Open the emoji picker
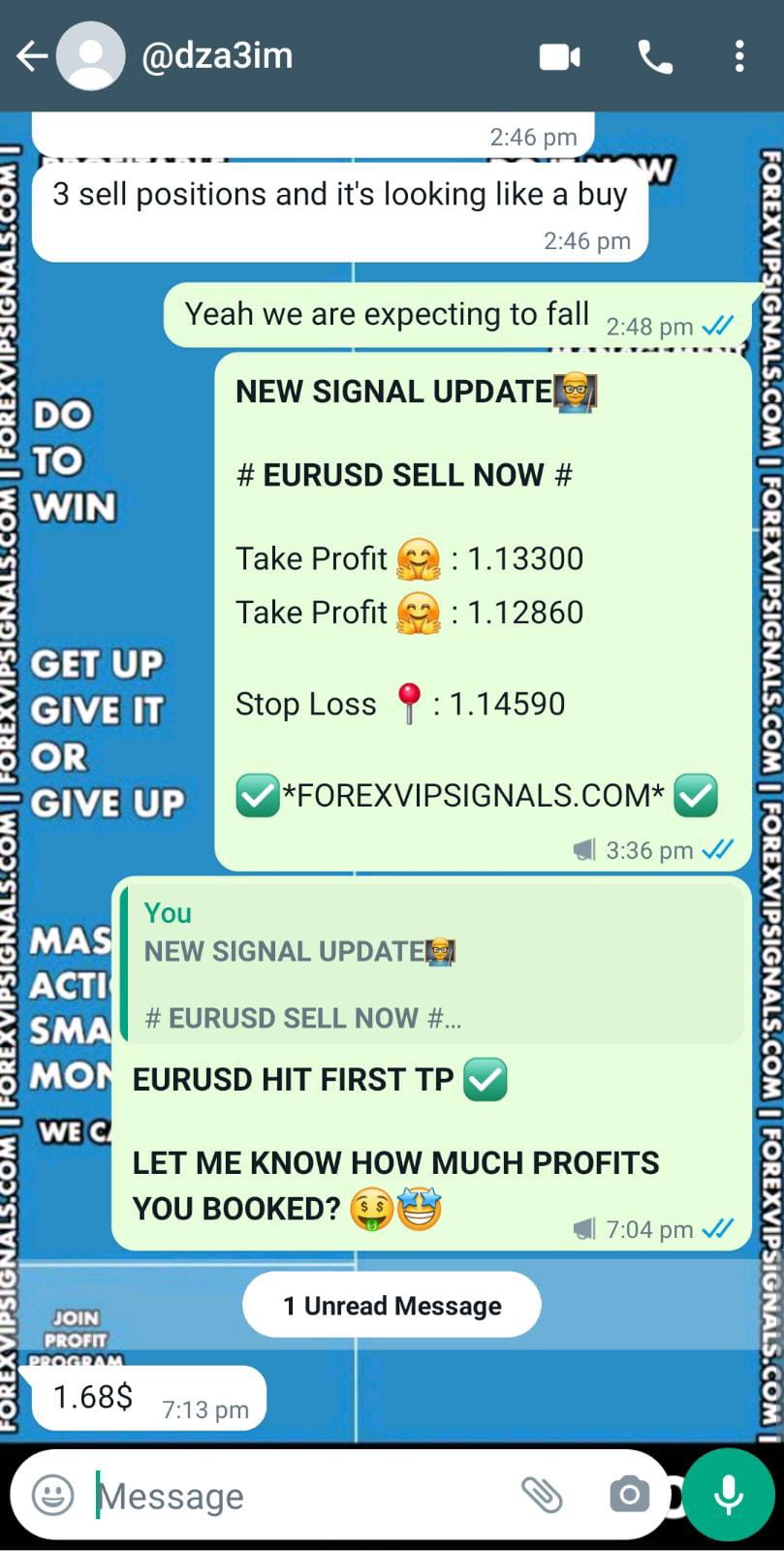Viewport: 784px width, 1551px height. (52, 1495)
